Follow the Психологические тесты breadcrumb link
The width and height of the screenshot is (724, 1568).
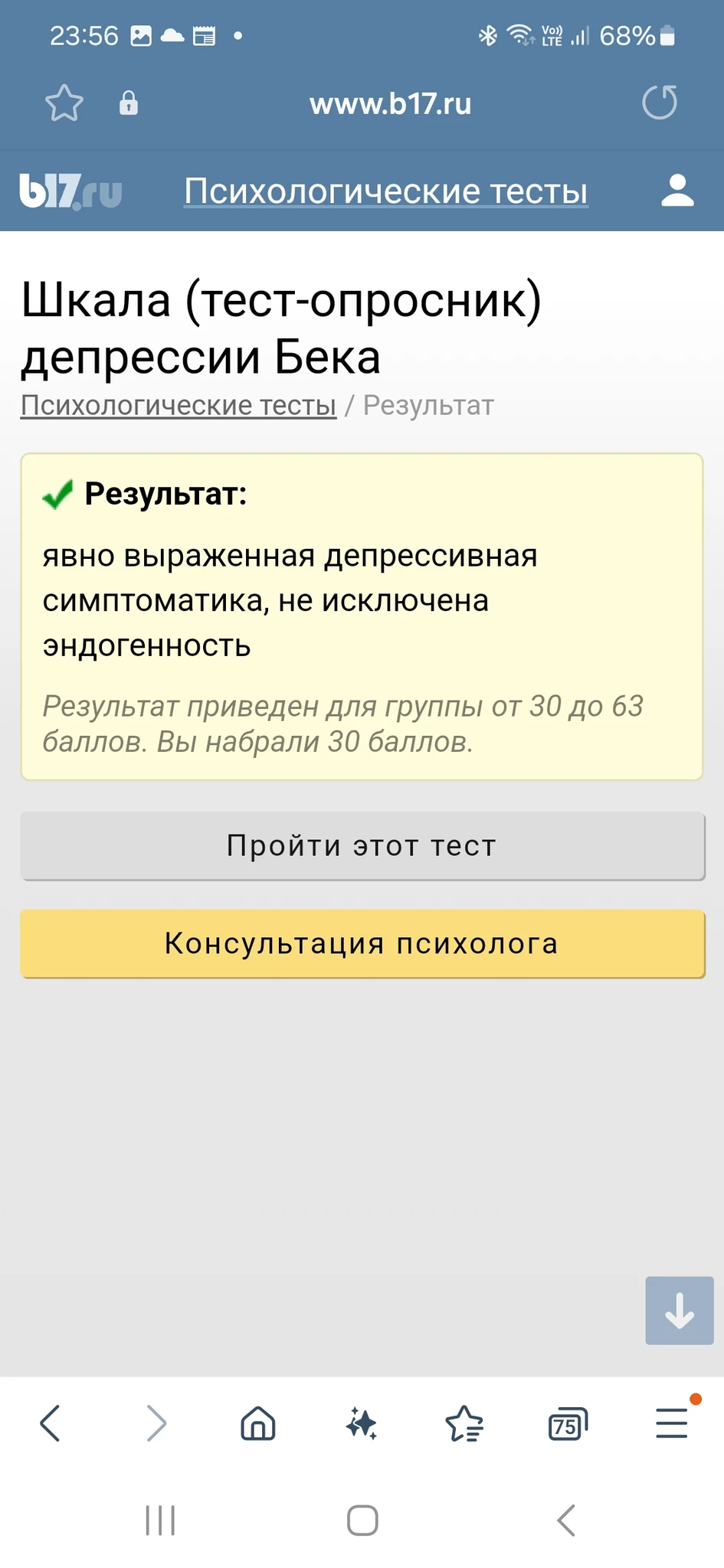coord(178,405)
